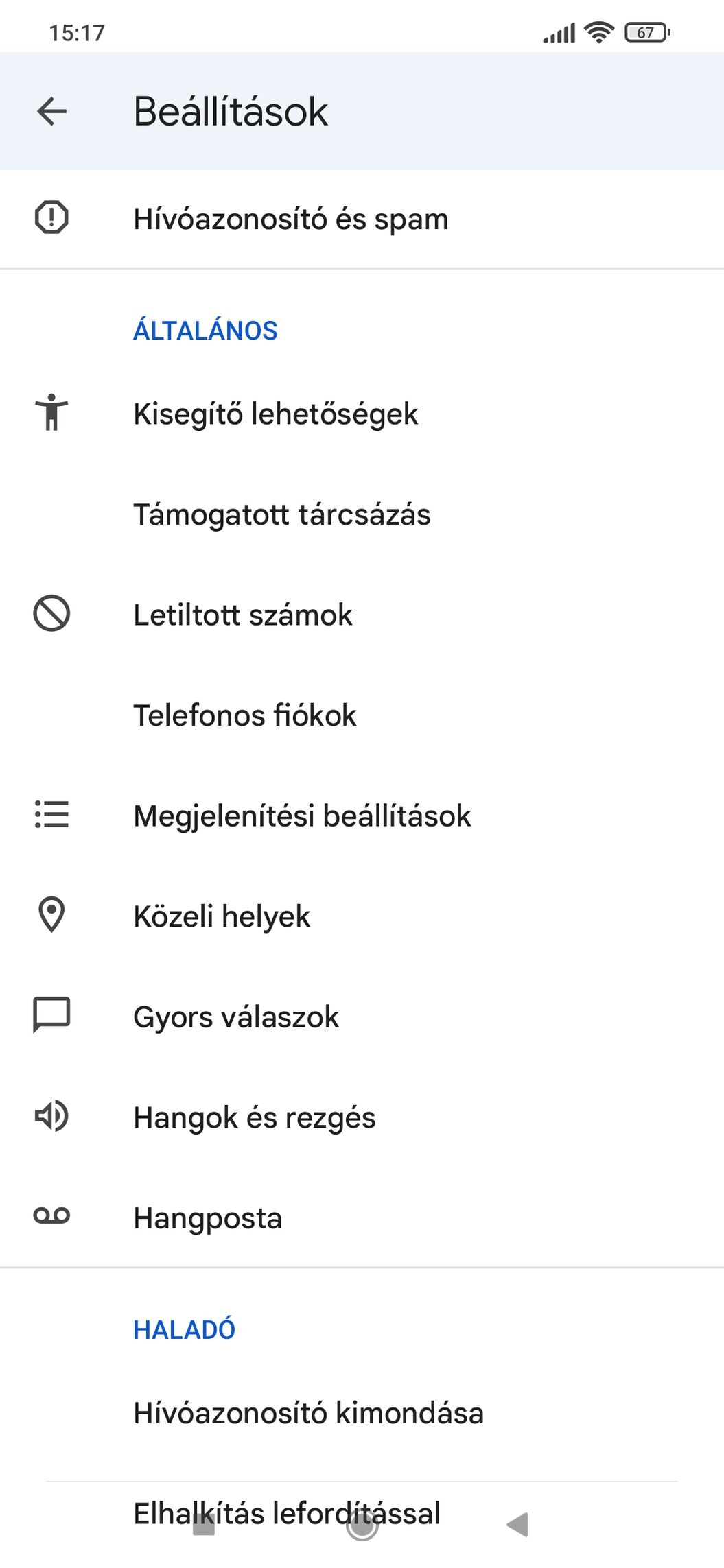Image resolution: width=724 pixels, height=1568 pixels.
Task: Open Kisegítő lehetőségek
Action: pos(362,414)
